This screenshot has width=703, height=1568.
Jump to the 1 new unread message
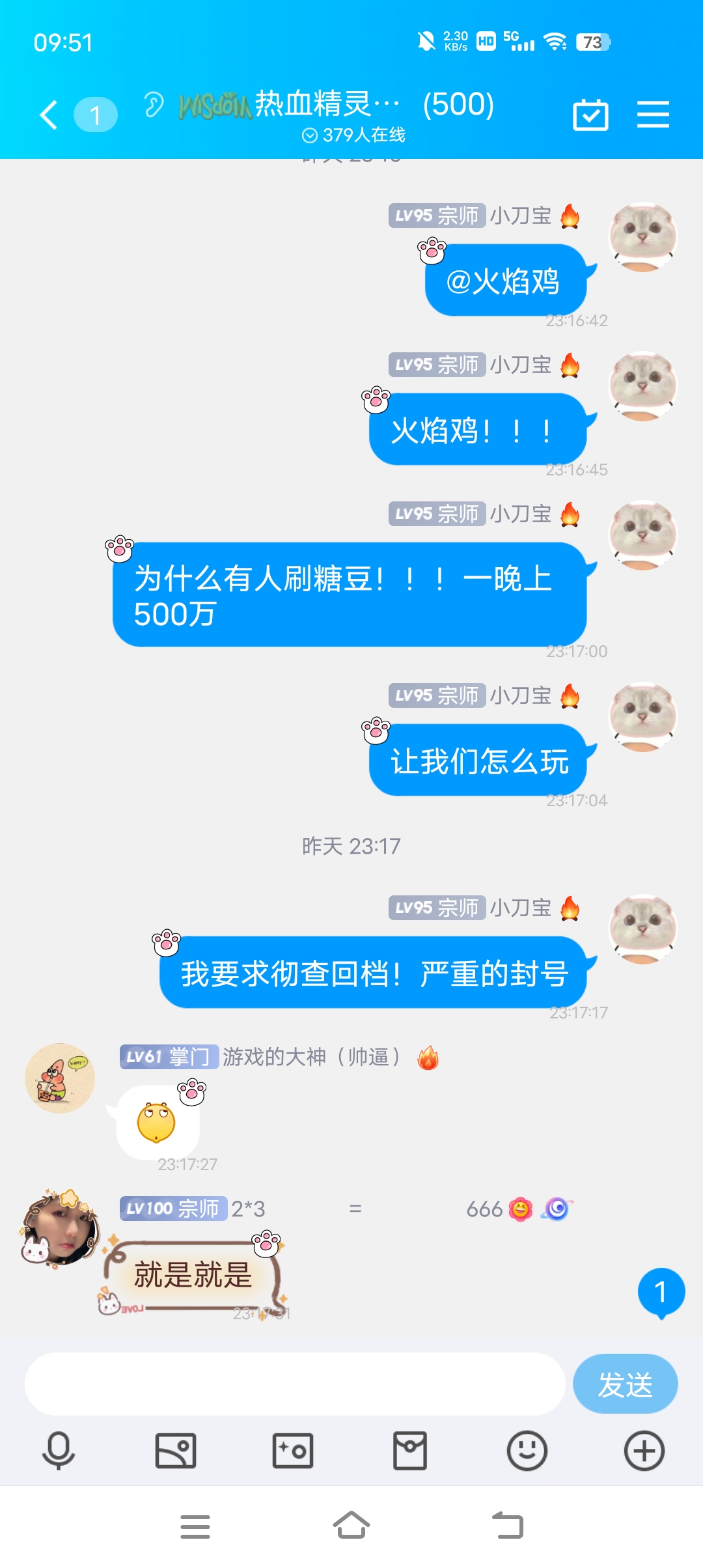(661, 1292)
